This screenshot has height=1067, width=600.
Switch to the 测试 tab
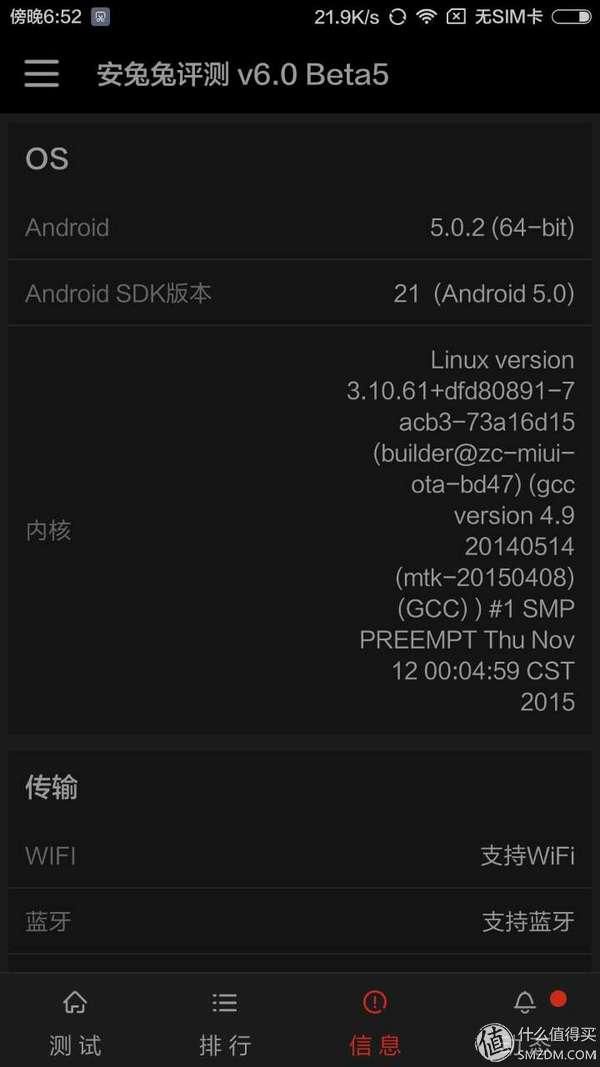pos(75,1020)
